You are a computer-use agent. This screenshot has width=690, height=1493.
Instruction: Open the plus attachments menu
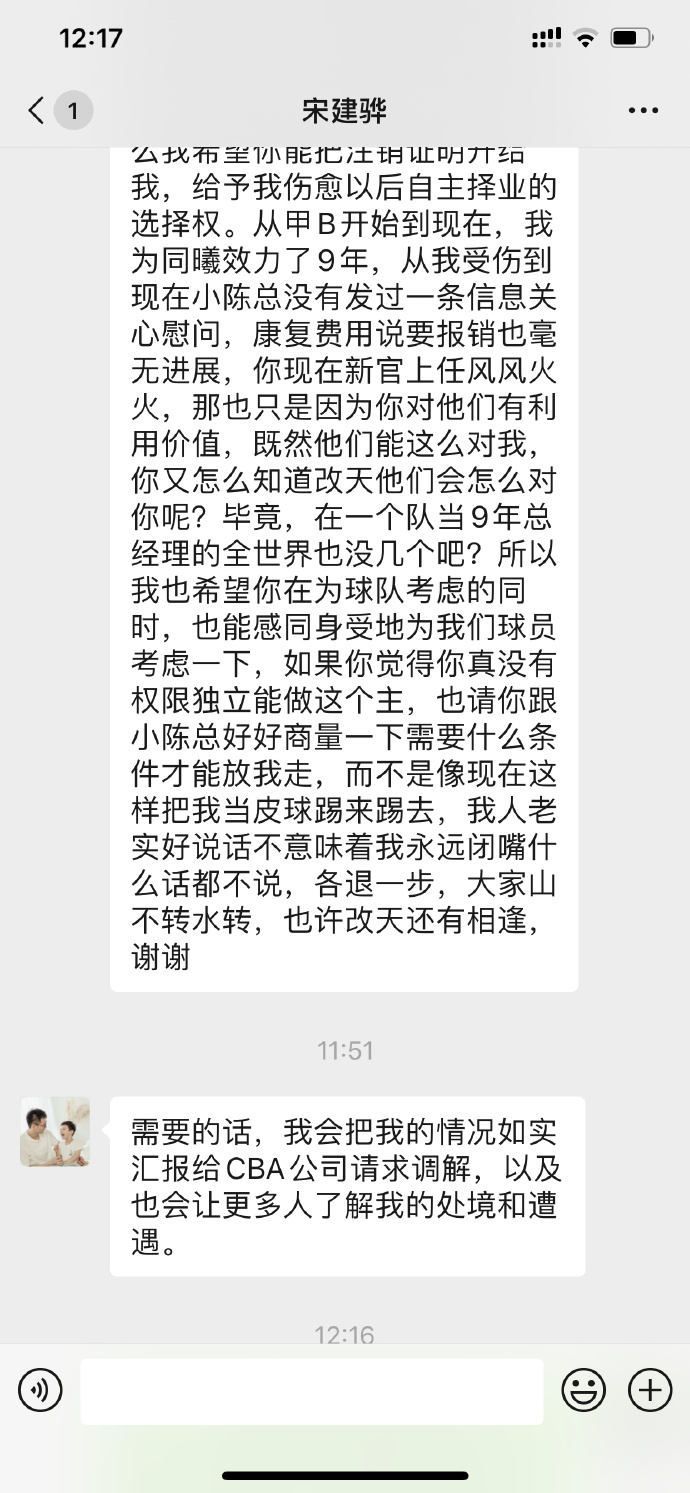(x=650, y=1390)
